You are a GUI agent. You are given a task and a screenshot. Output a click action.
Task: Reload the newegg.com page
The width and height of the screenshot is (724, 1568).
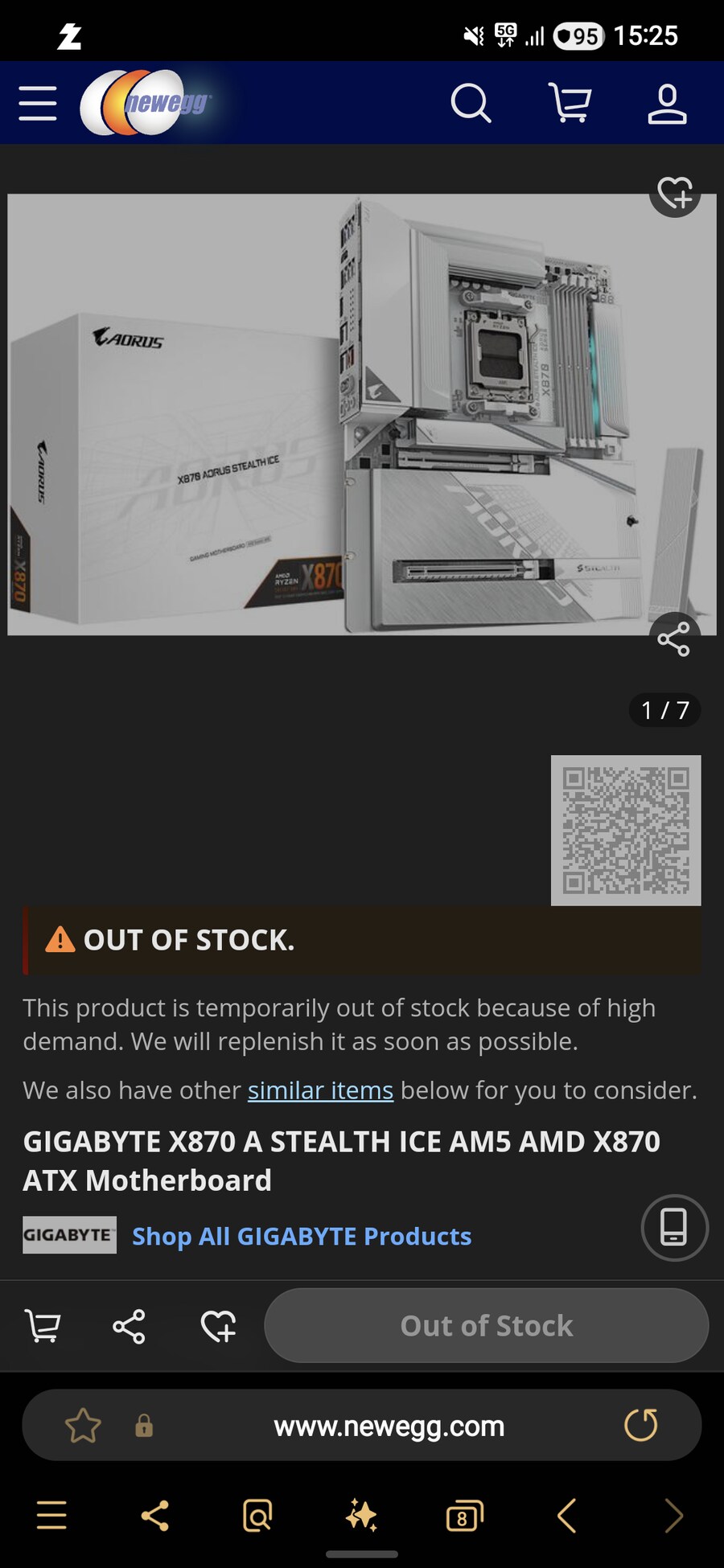click(x=640, y=1426)
